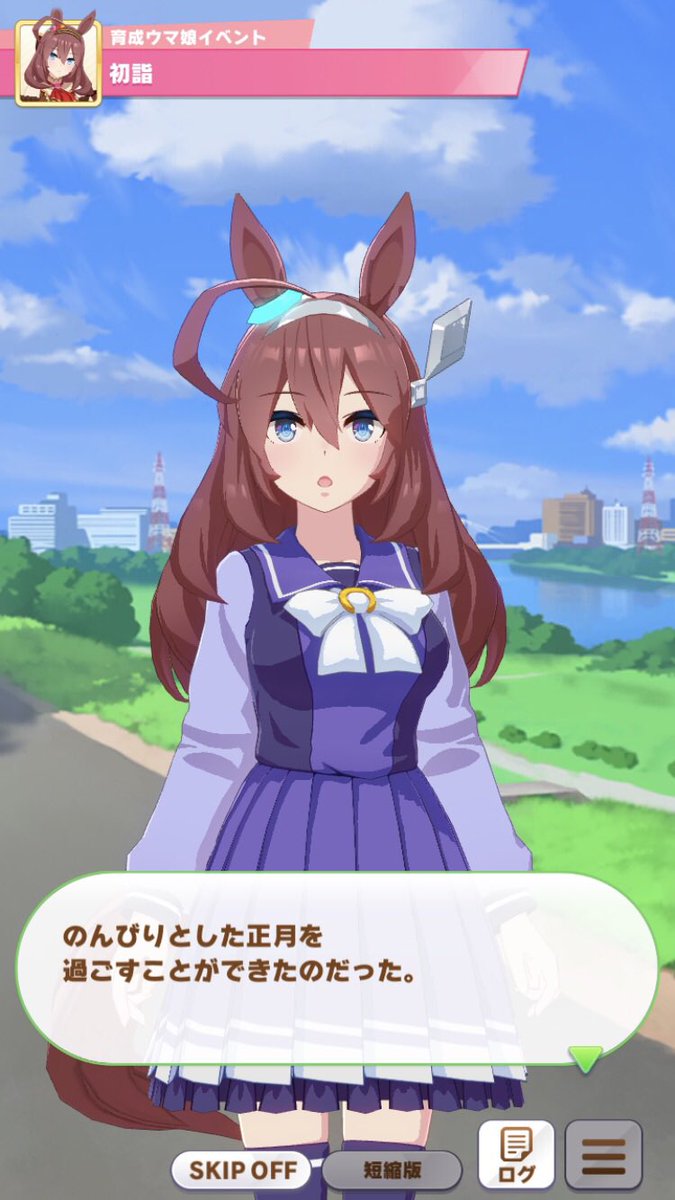Open the hamburger menu
Viewport: 675px width, 1200px height.
tap(603, 1155)
